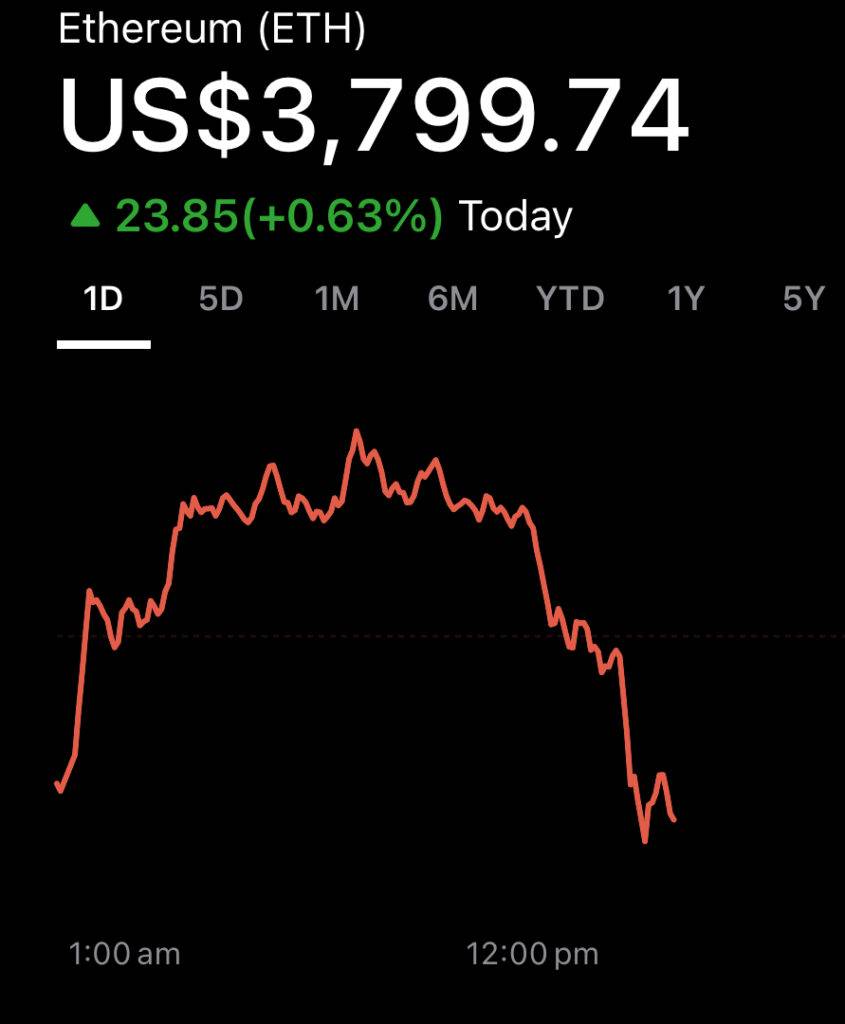This screenshot has width=845, height=1024.
Task: Select the 1D time range
Action: click(x=104, y=299)
